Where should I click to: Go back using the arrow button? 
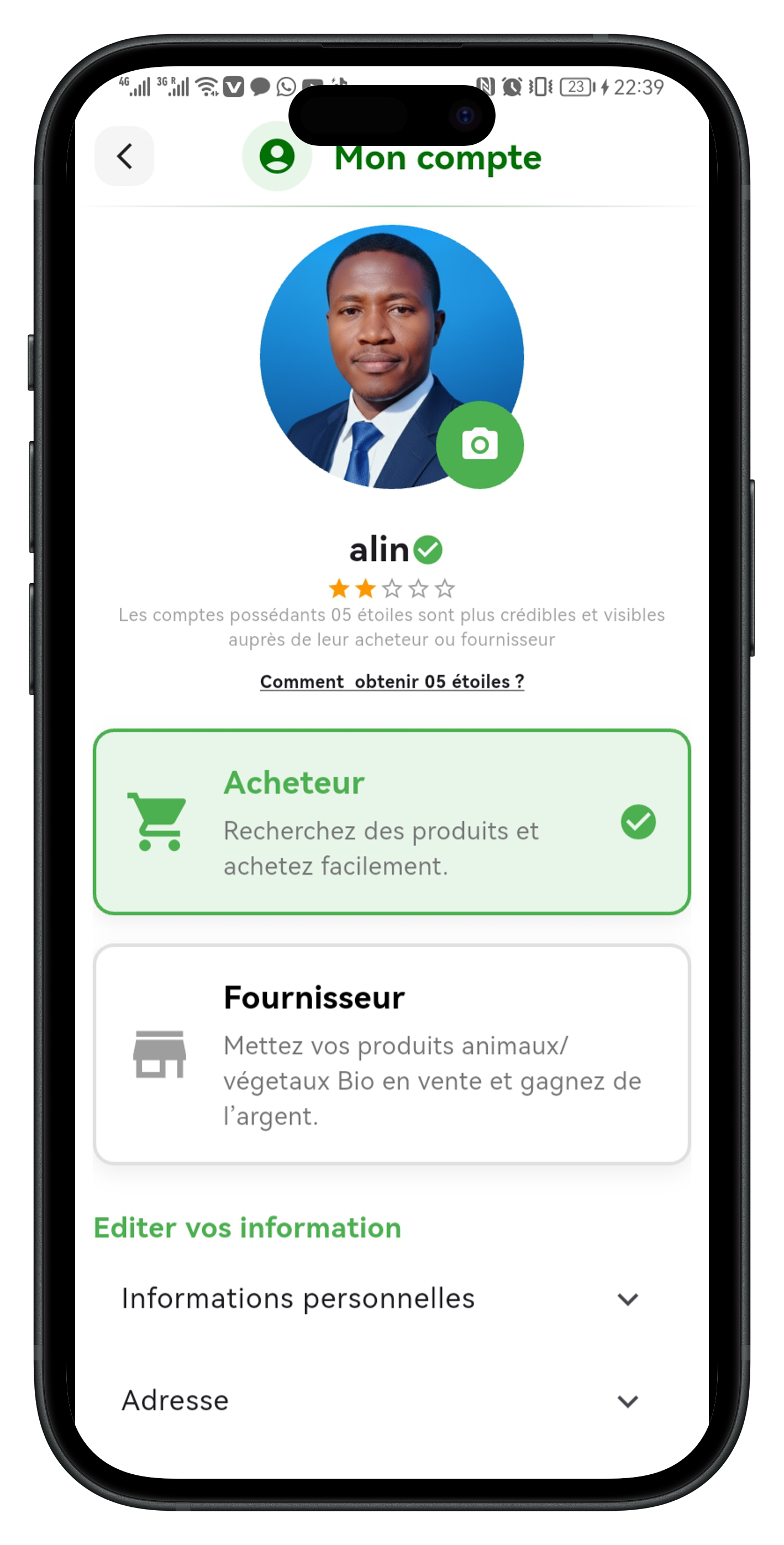point(124,156)
